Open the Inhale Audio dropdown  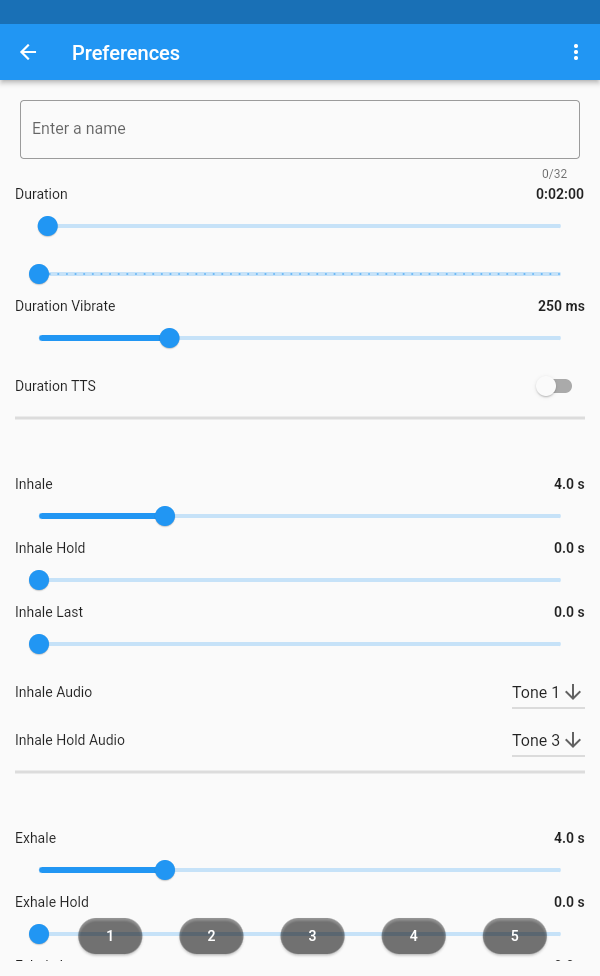point(547,692)
